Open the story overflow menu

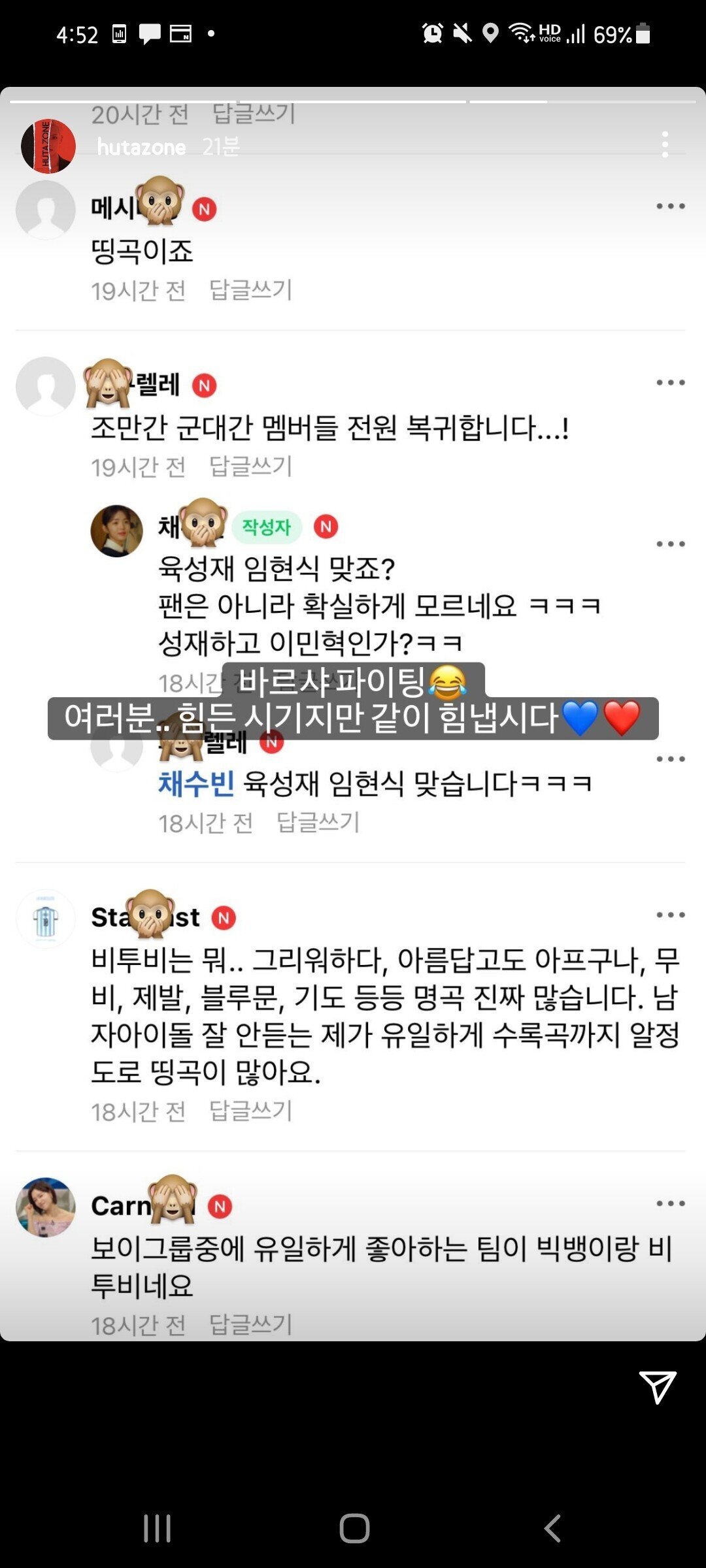665,144
